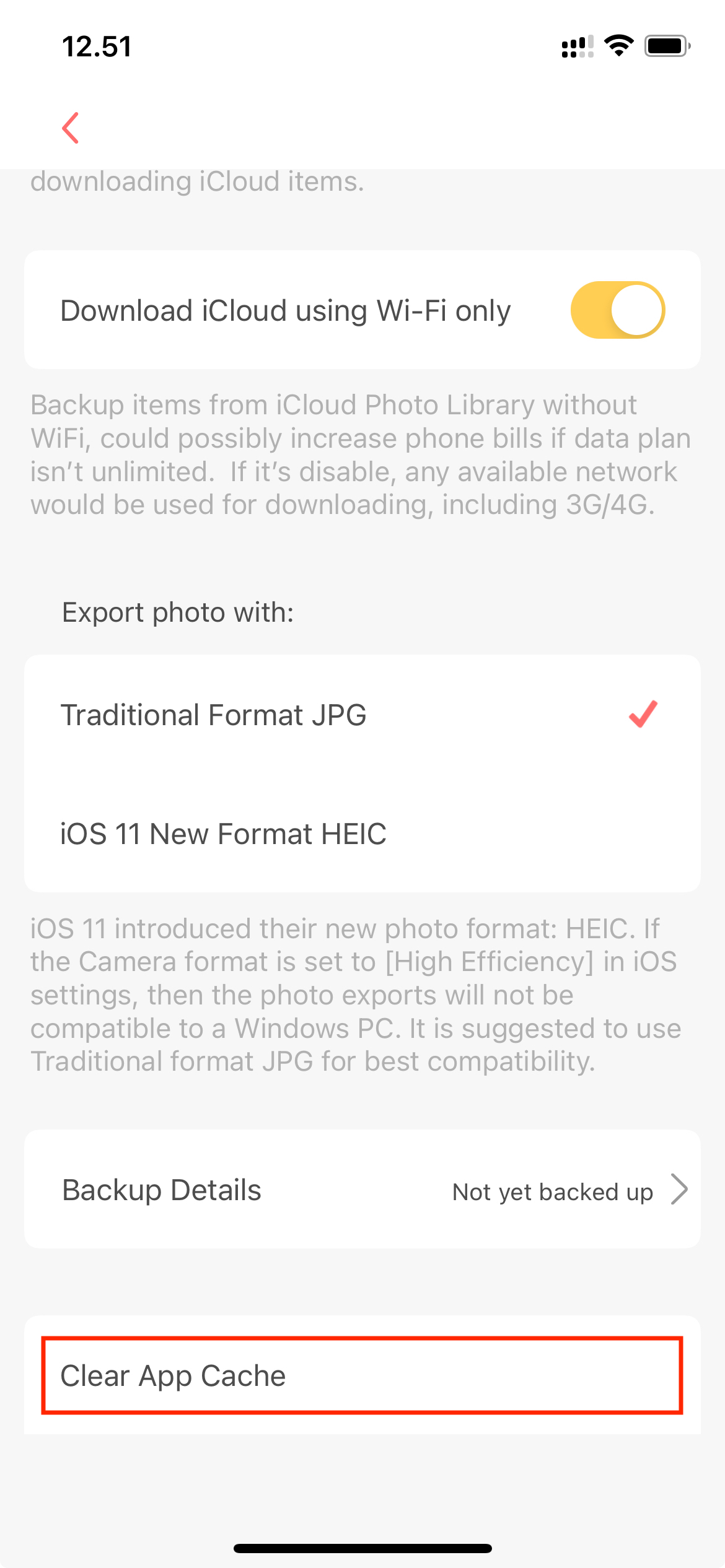Tap the Not yet backed up label
This screenshot has width=725, height=1568.
[552, 1191]
